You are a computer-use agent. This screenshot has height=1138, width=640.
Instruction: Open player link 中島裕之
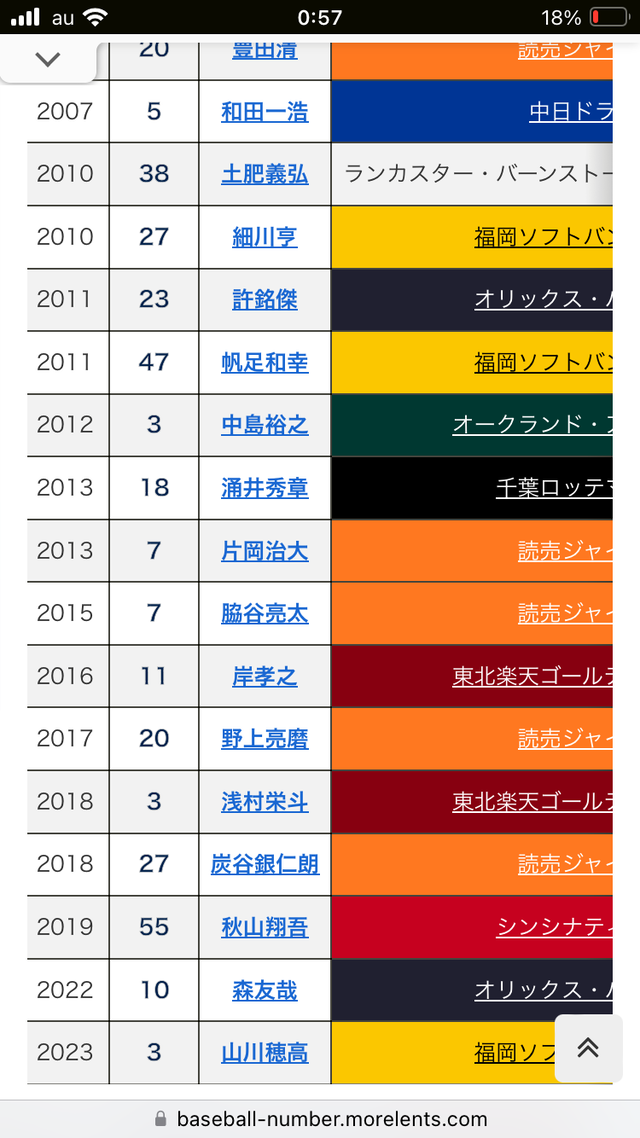point(265,425)
